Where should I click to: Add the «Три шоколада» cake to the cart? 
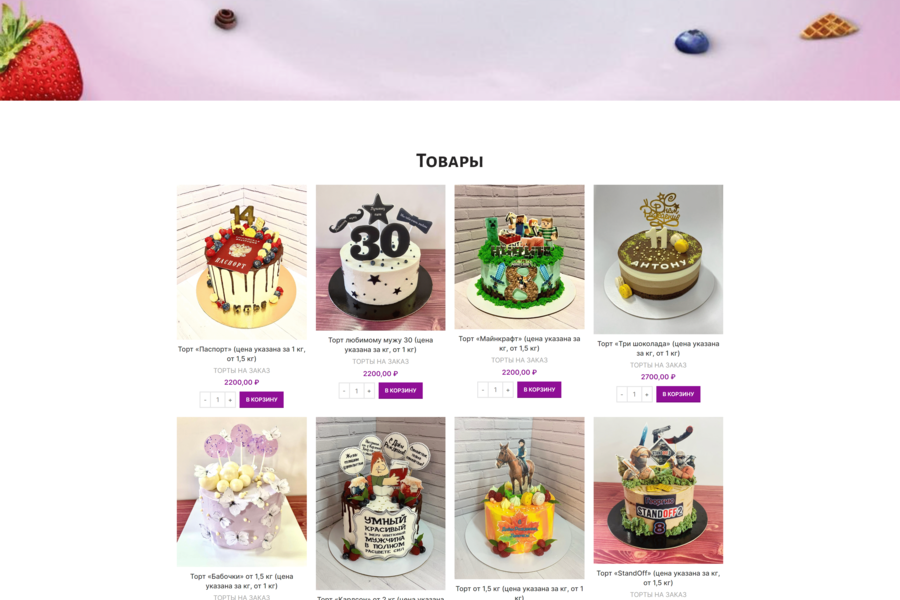pos(678,395)
